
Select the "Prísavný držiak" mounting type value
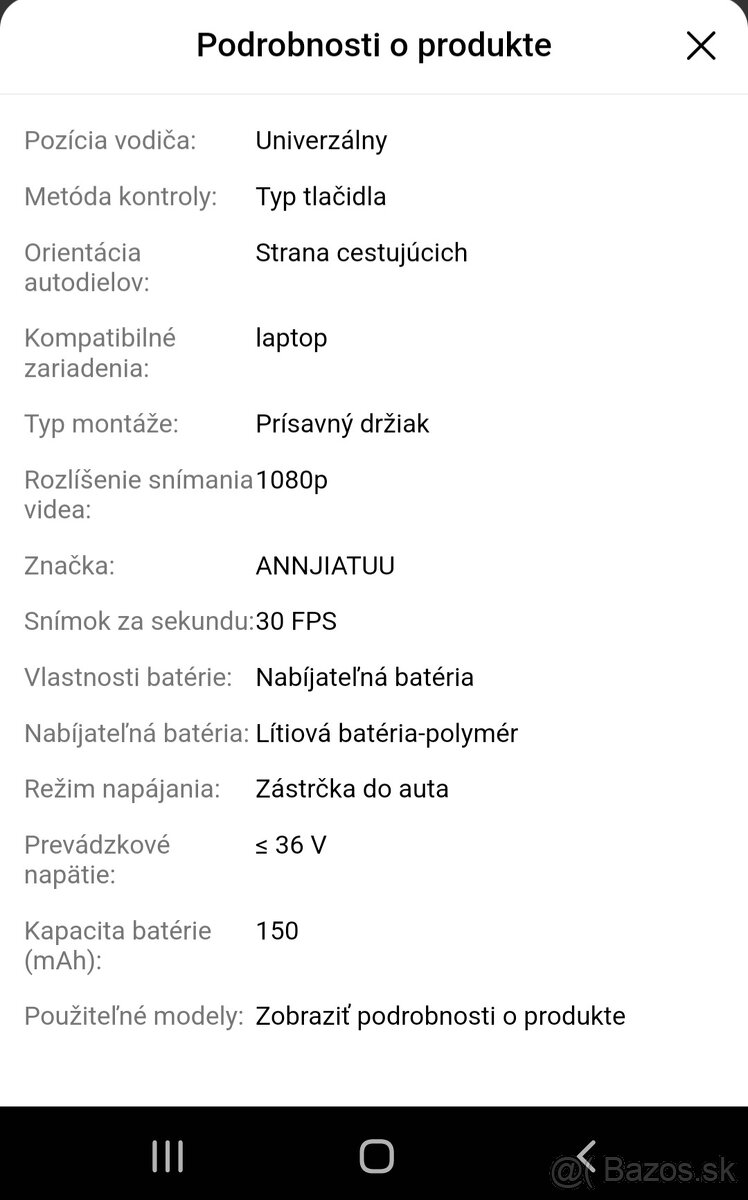344,423
